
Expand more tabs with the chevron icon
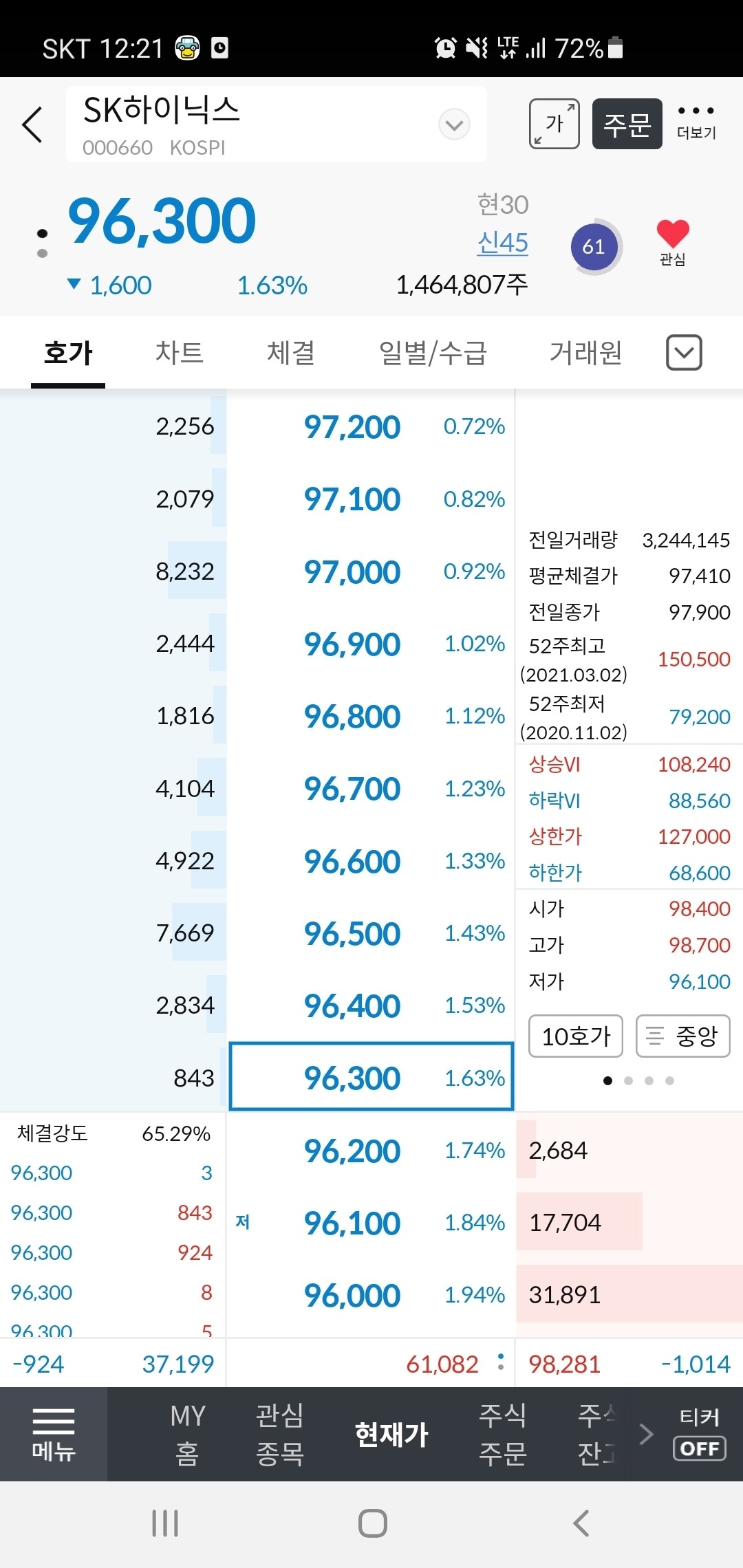pyautogui.click(x=683, y=352)
